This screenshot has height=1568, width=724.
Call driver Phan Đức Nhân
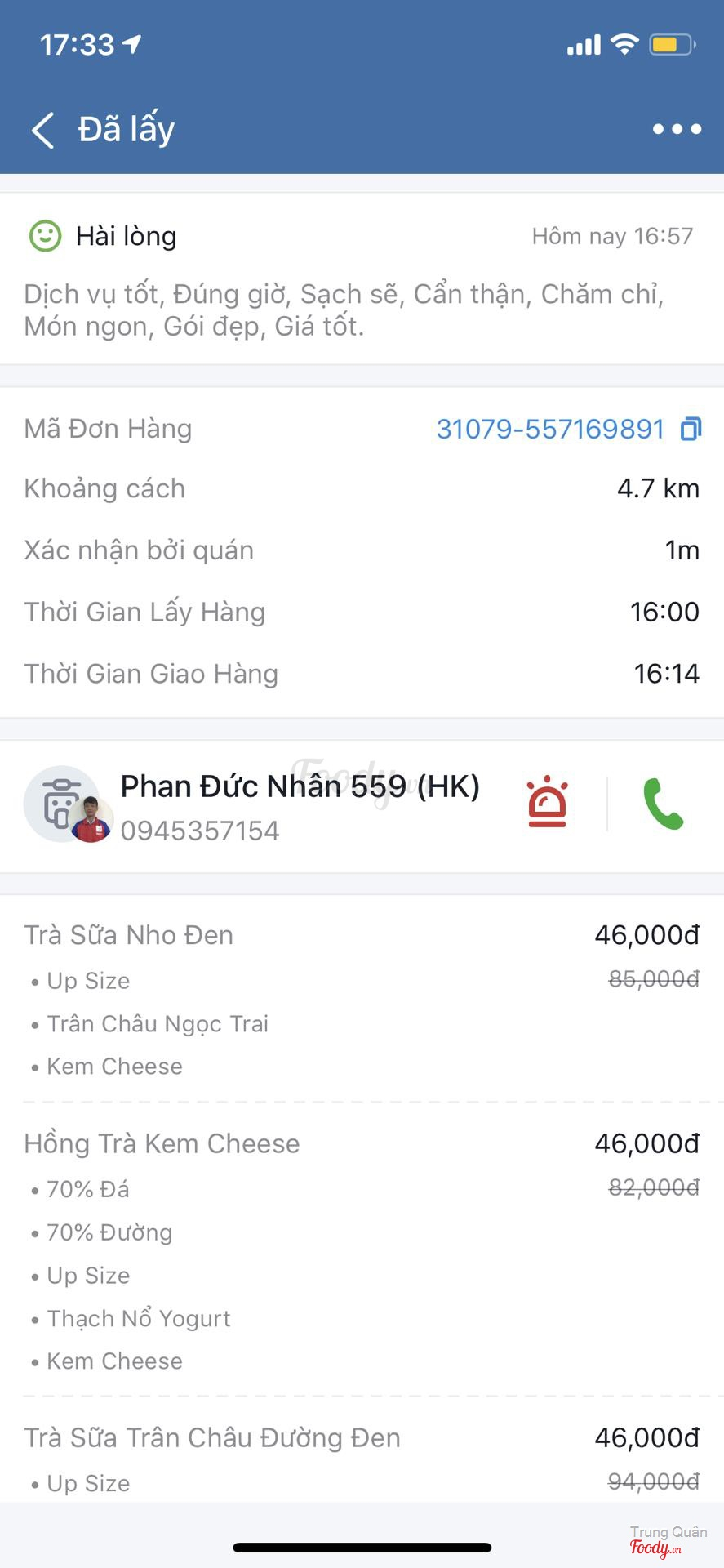[x=663, y=804]
